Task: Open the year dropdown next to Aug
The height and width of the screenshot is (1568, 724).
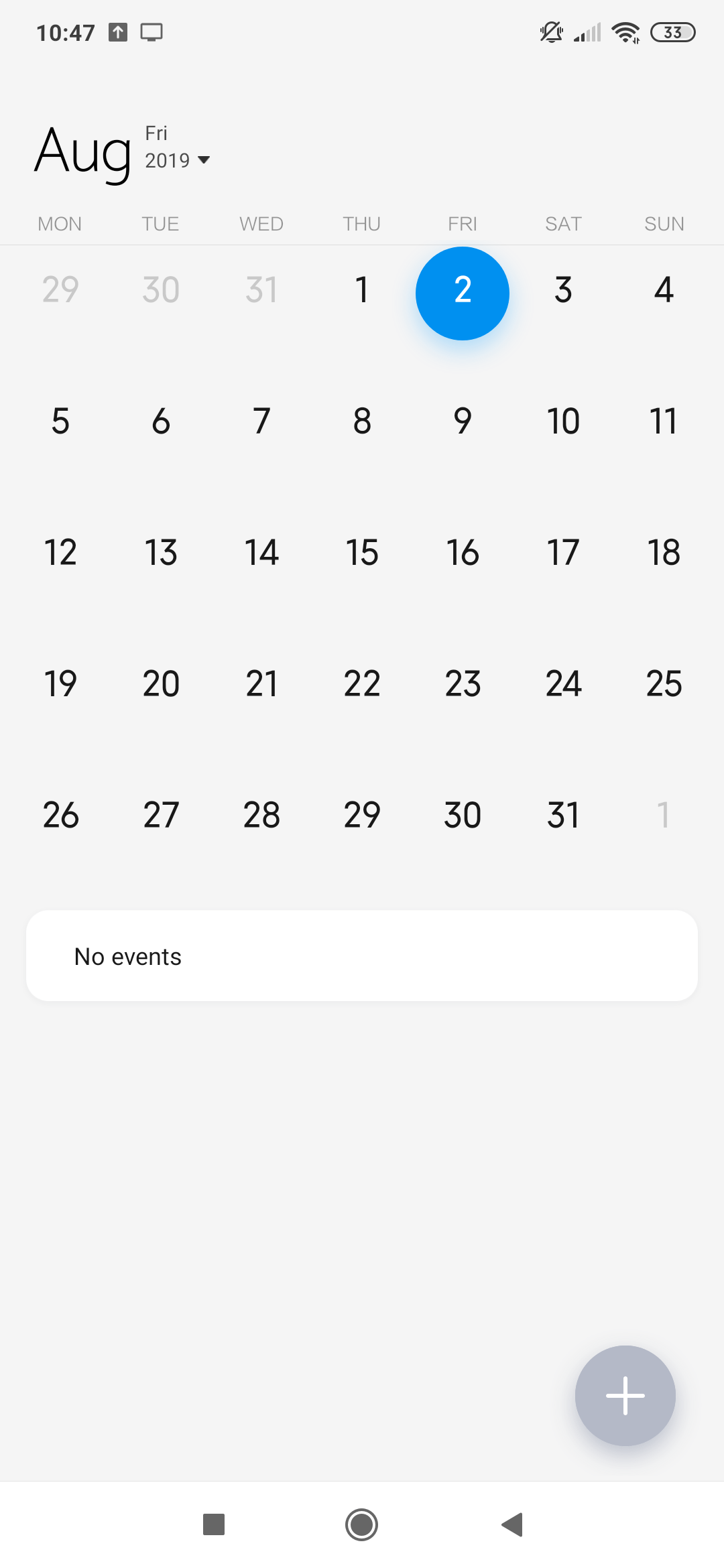Action: 203,160
